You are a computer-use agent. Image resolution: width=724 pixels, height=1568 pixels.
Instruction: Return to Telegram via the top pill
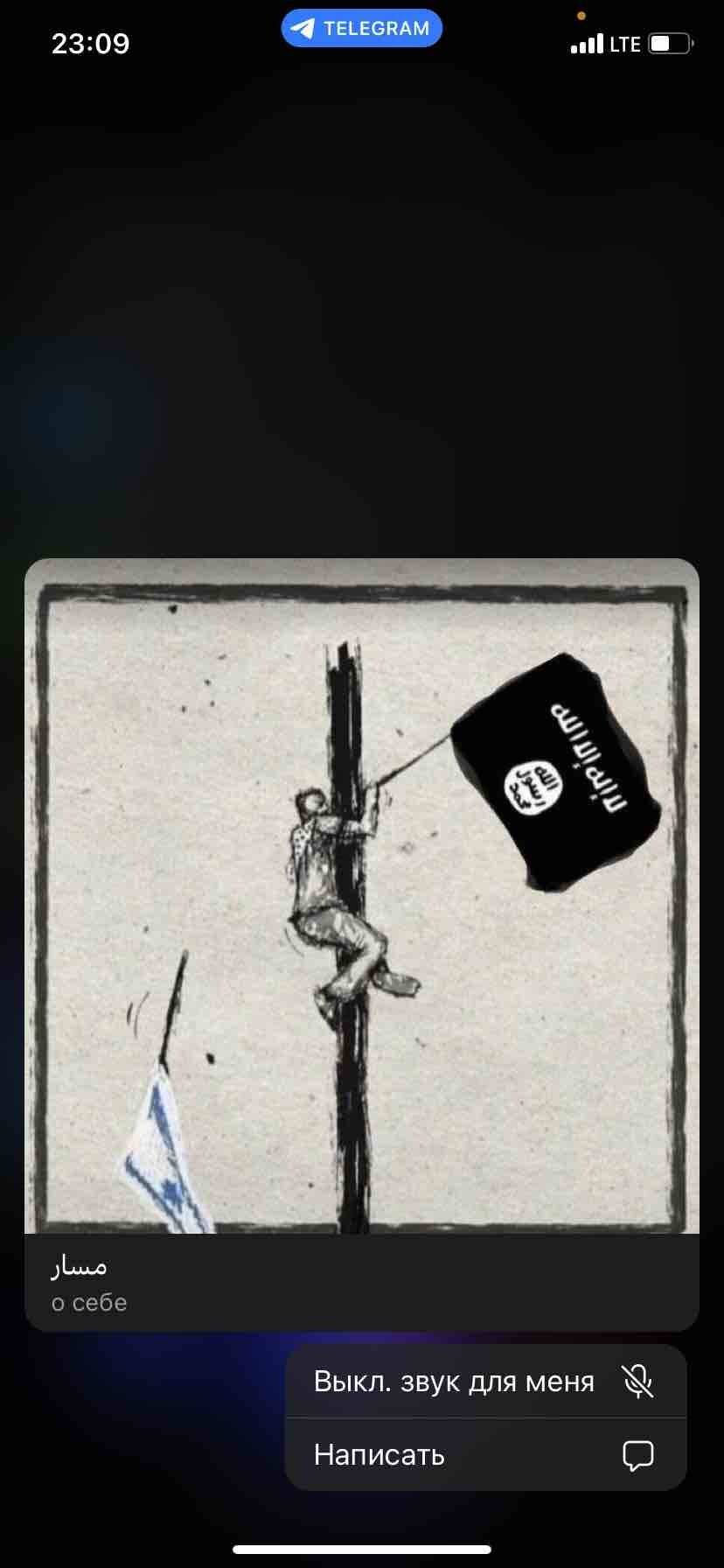click(362, 28)
